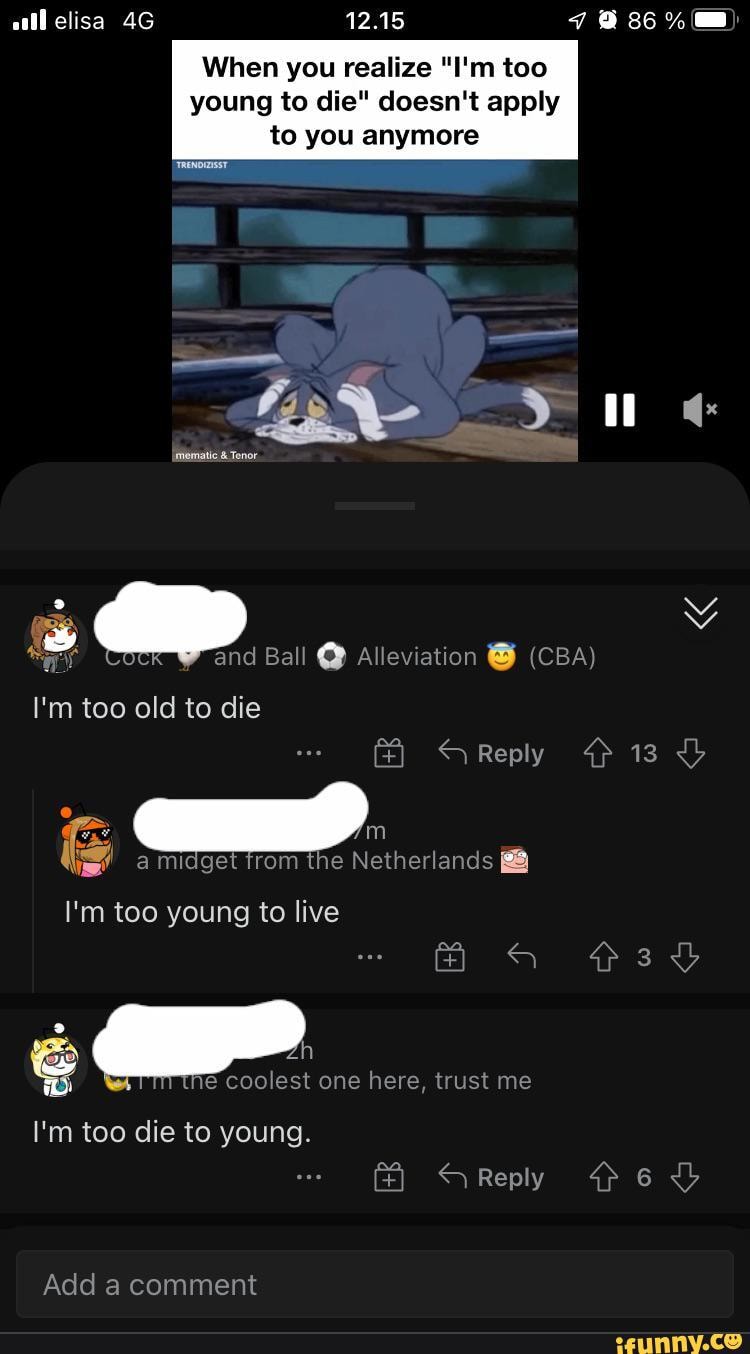
Task: Reply to "I'm too die to young."
Action: click(x=491, y=1177)
